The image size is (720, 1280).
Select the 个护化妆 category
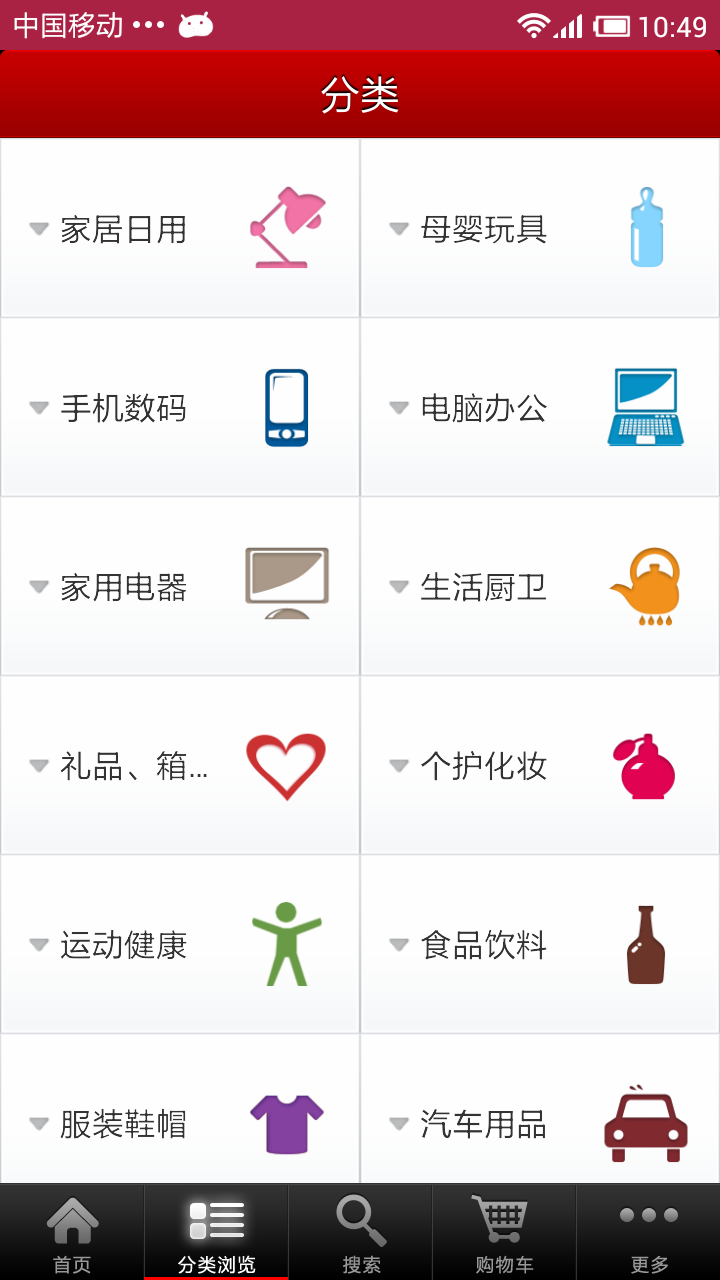coord(540,766)
